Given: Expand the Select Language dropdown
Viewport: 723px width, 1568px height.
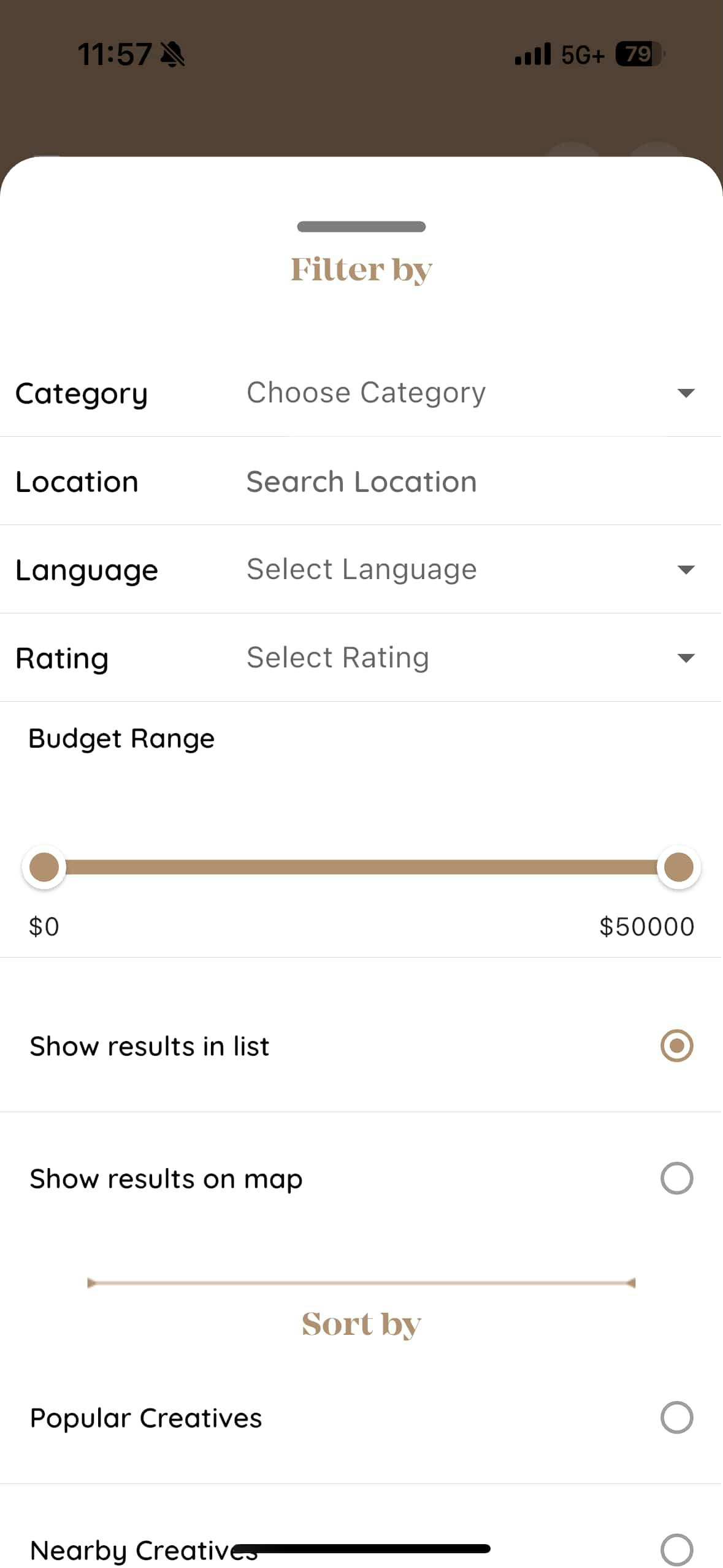Looking at the screenshot, I should [361, 569].
